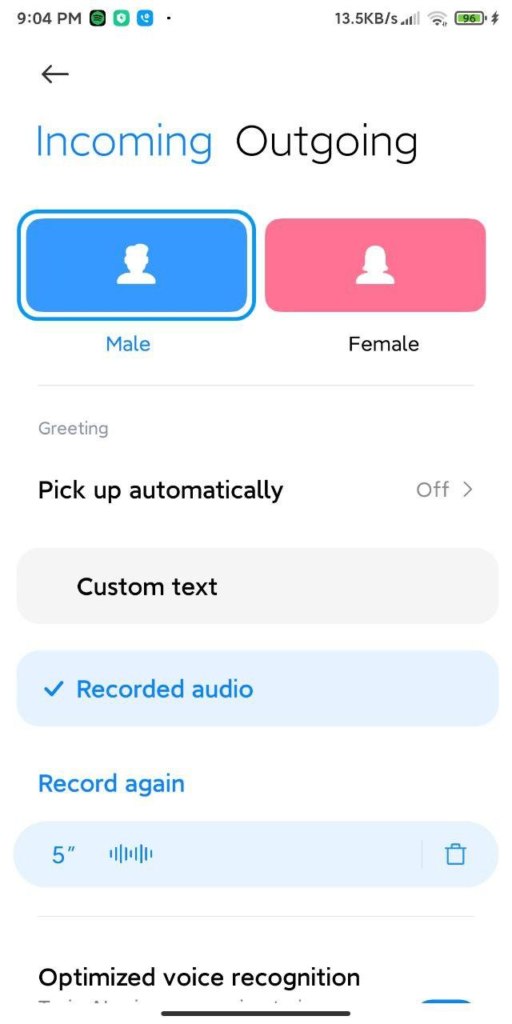The width and height of the screenshot is (512, 1024).
Task: Toggle Optimized voice recognition switch
Action: pyautogui.click(x=447, y=1004)
